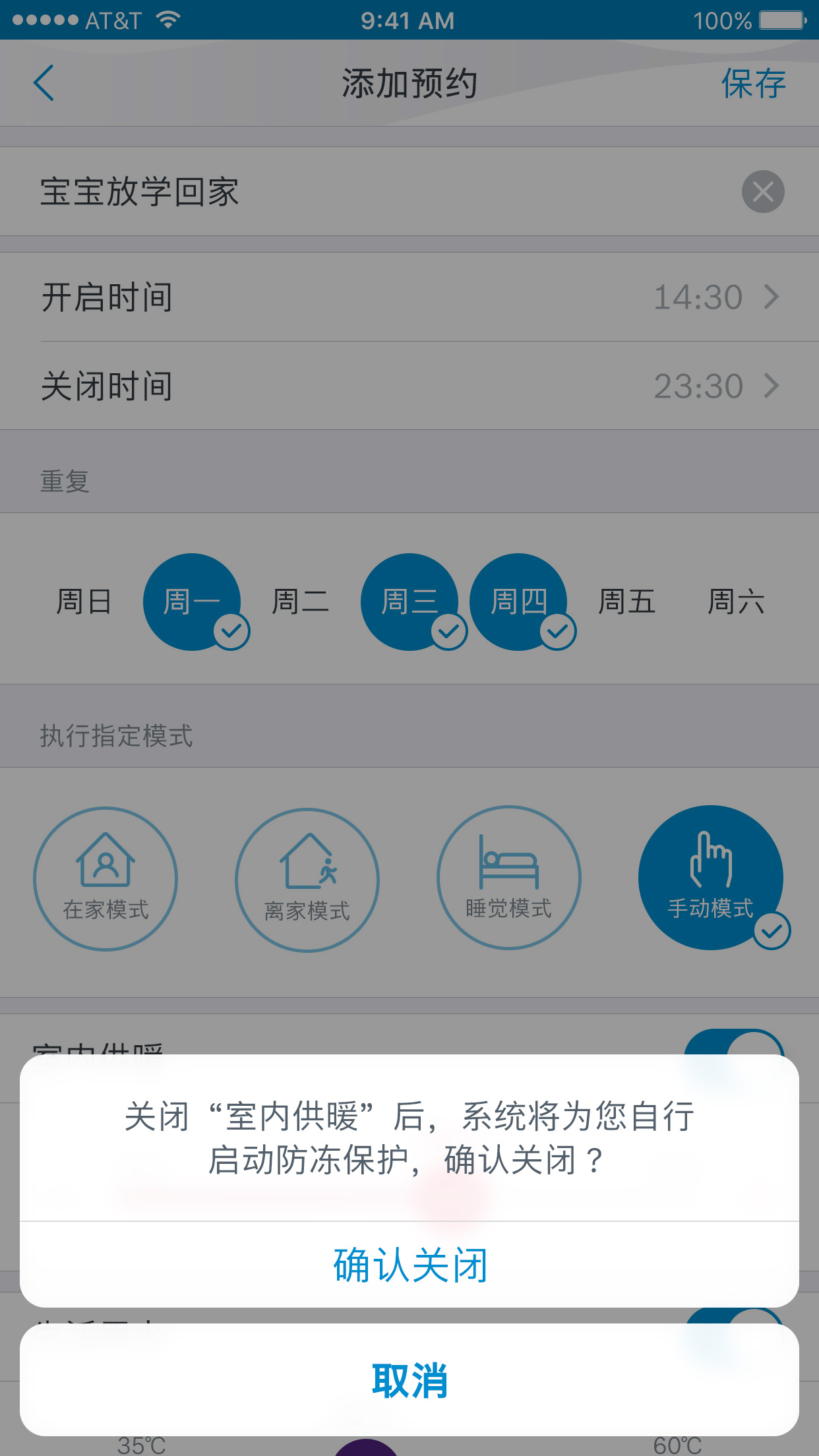This screenshot has width=819, height=1456.
Task: Clear the schedule name 宝宝放学回家
Action: (x=763, y=192)
